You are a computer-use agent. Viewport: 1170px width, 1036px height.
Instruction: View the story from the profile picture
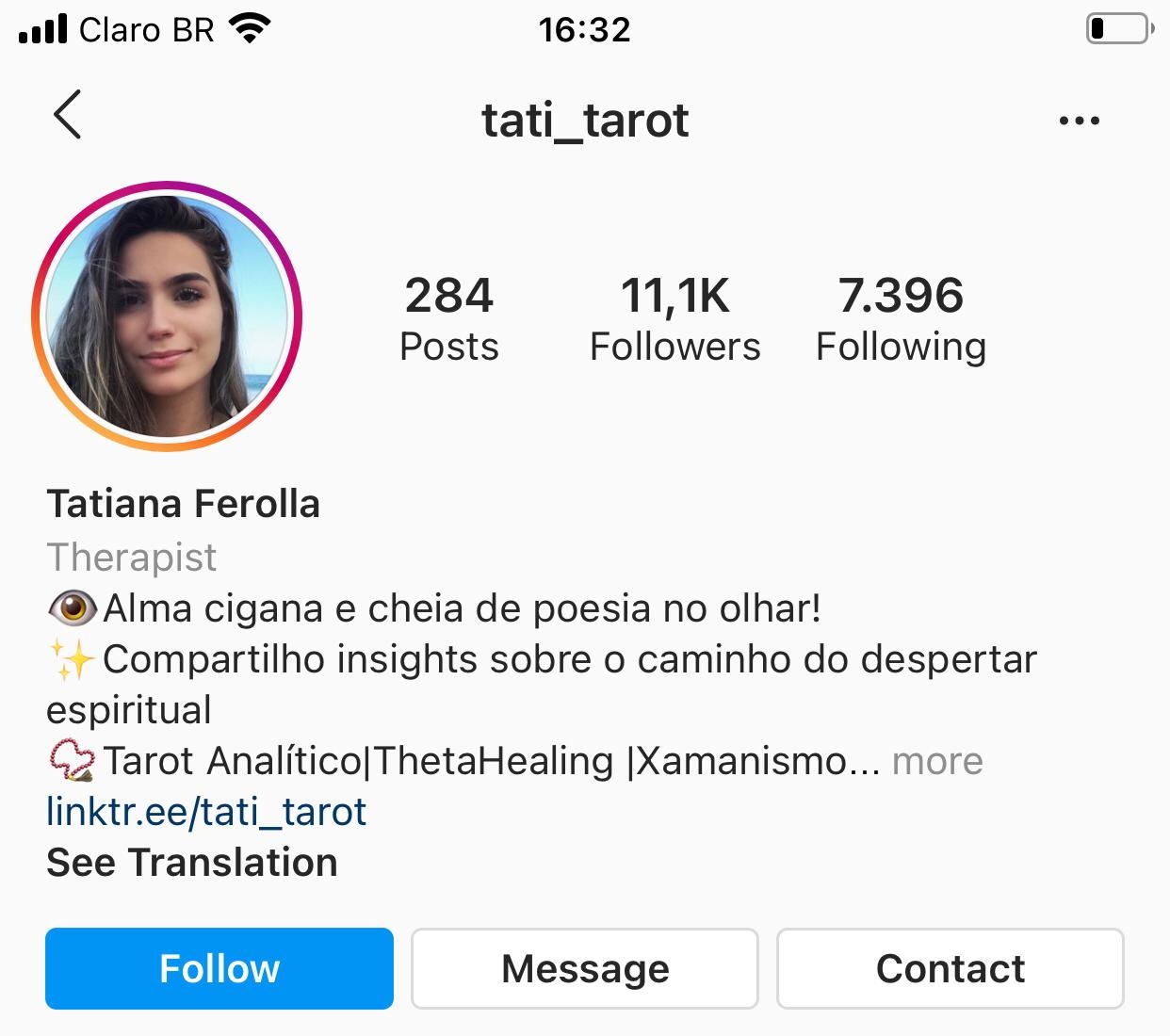pos(167,316)
